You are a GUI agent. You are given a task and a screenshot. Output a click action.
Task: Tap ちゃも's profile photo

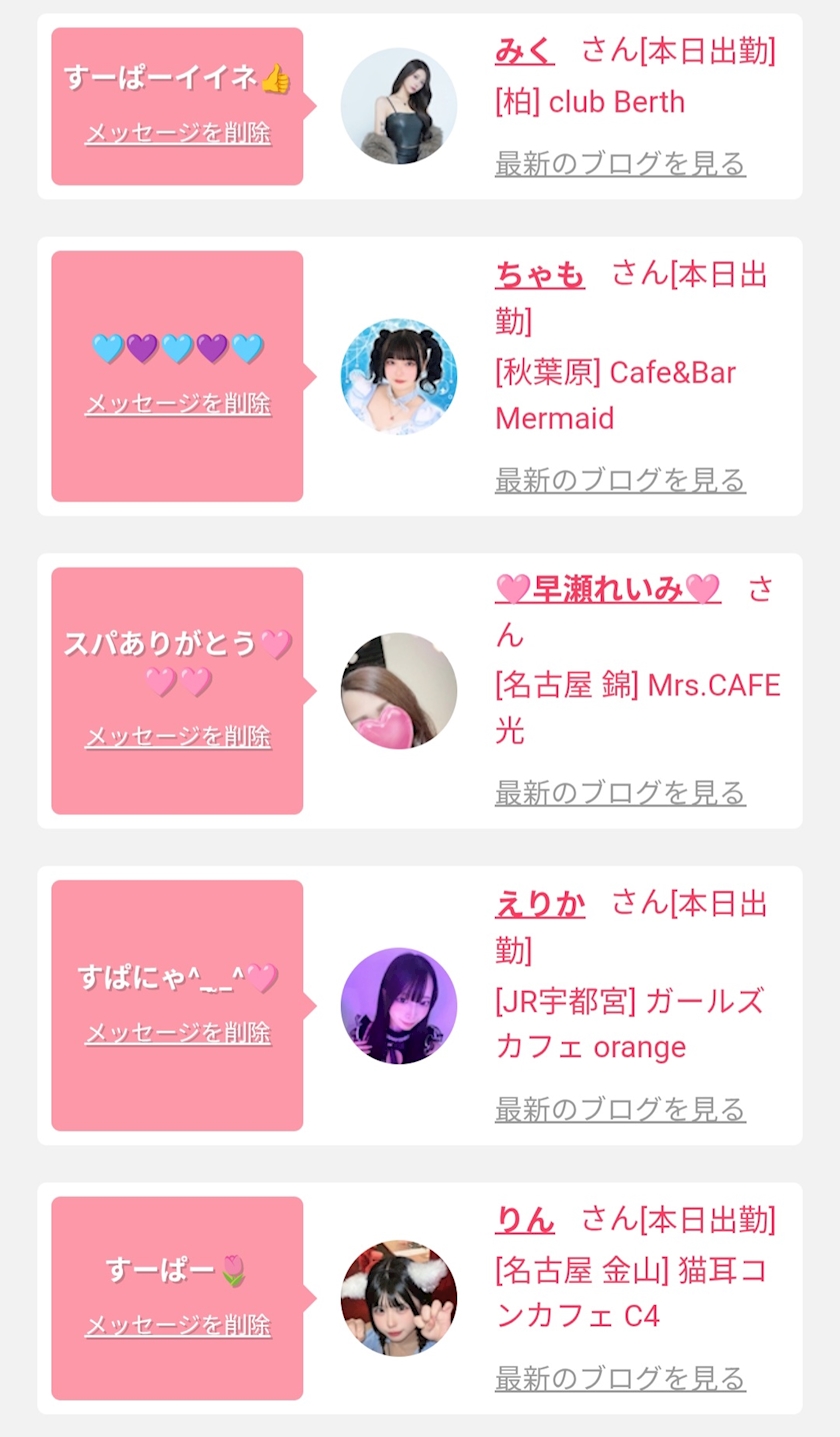pyautogui.click(x=399, y=376)
